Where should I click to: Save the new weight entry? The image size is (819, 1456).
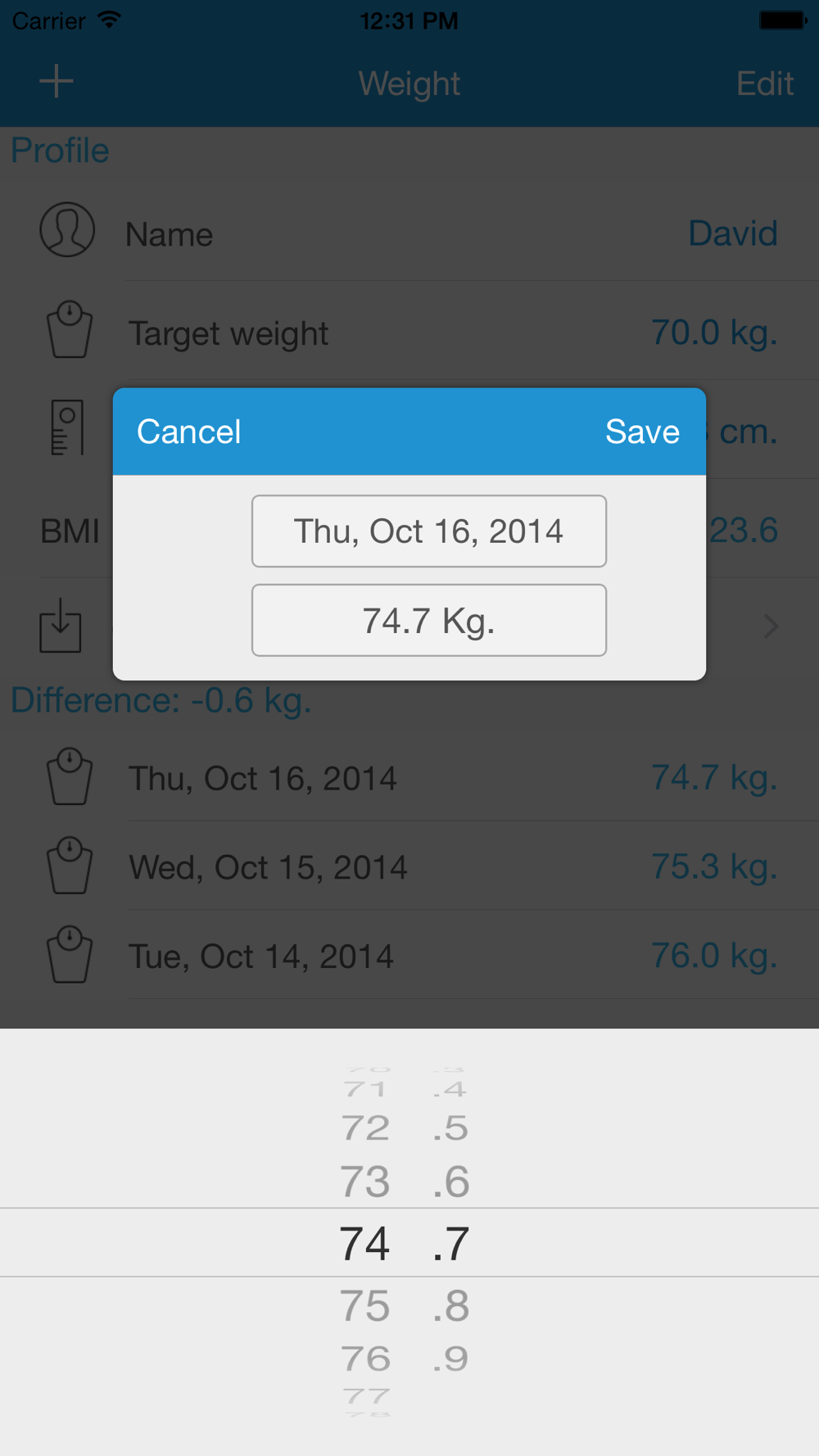pos(642,432)
